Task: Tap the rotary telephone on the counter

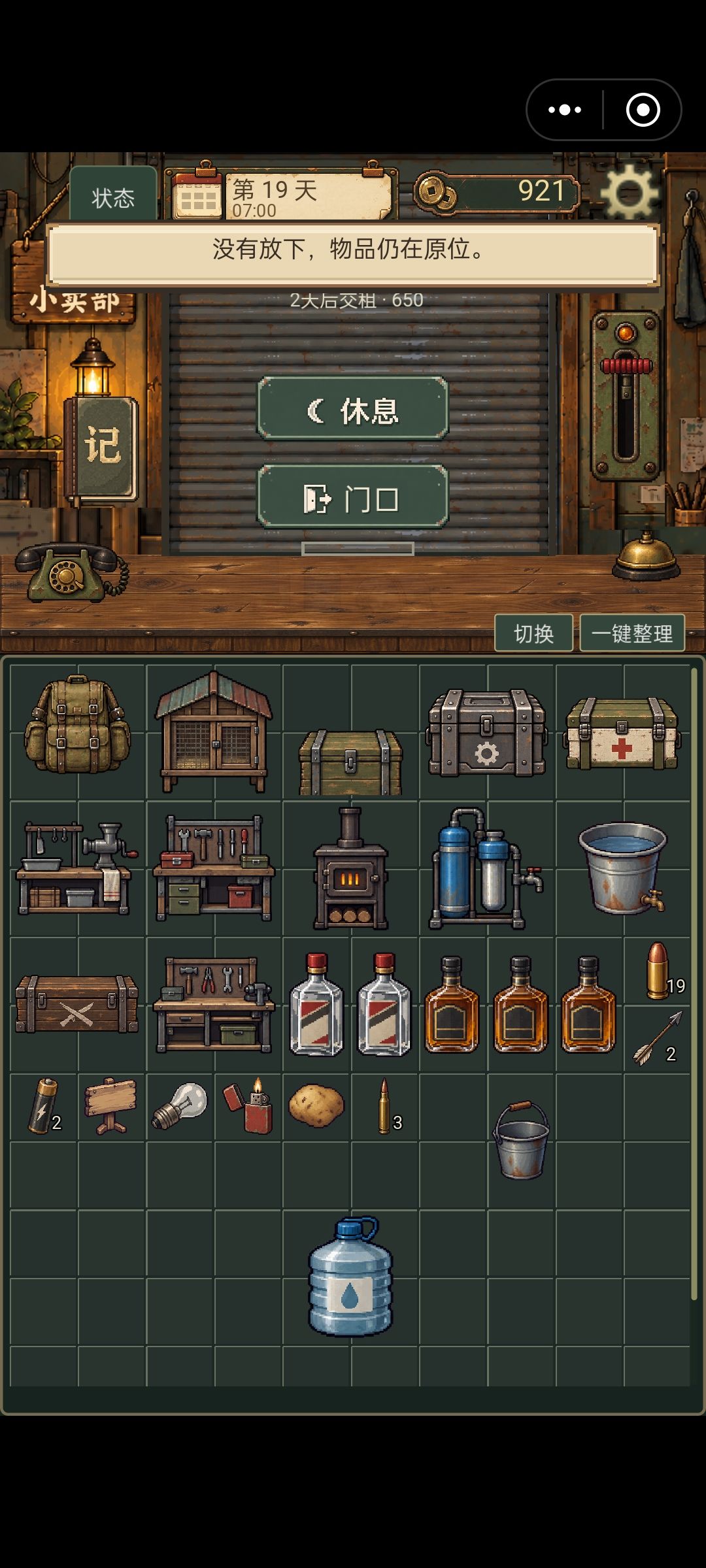Action: pos(72,572)
